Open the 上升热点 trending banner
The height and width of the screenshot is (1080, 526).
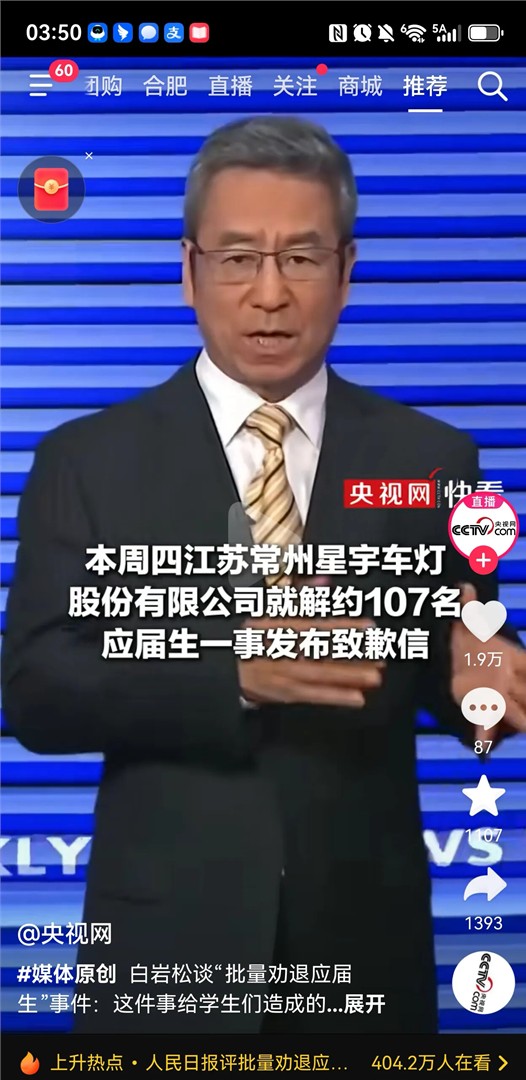point(263,1062)
